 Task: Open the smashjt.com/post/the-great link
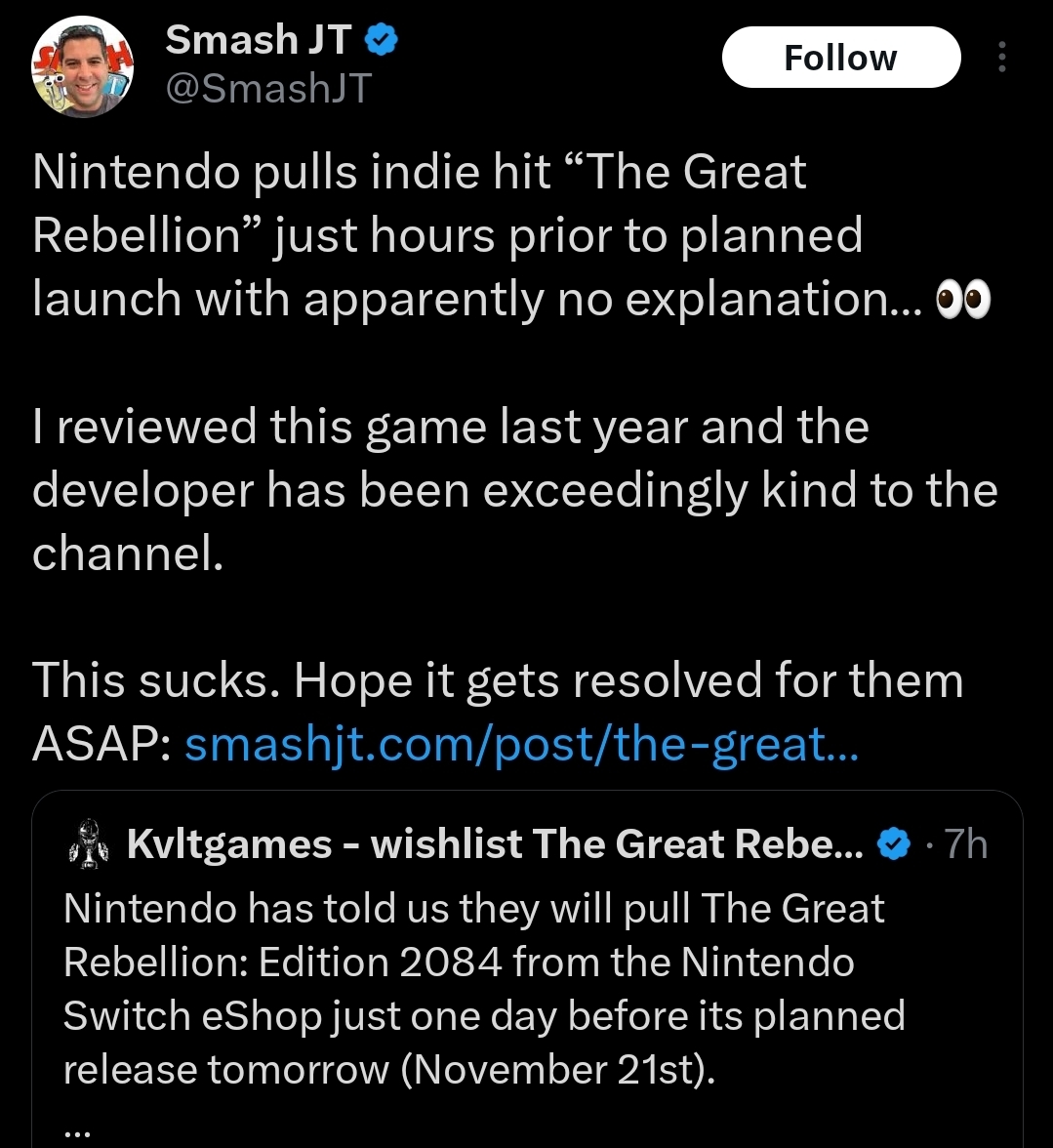[522, 744]
